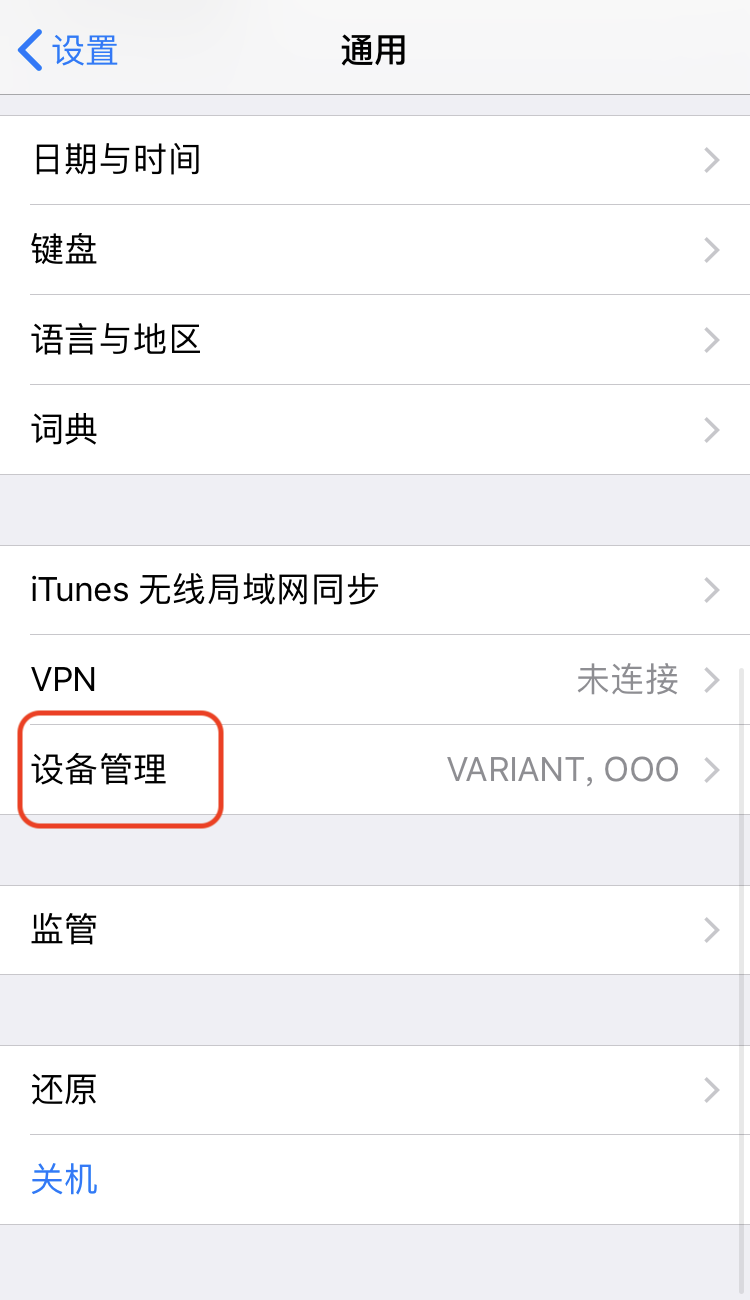750x1300 pixels.
Task: Expand the 键盘 row chevron
Action: tap(711, 250)
